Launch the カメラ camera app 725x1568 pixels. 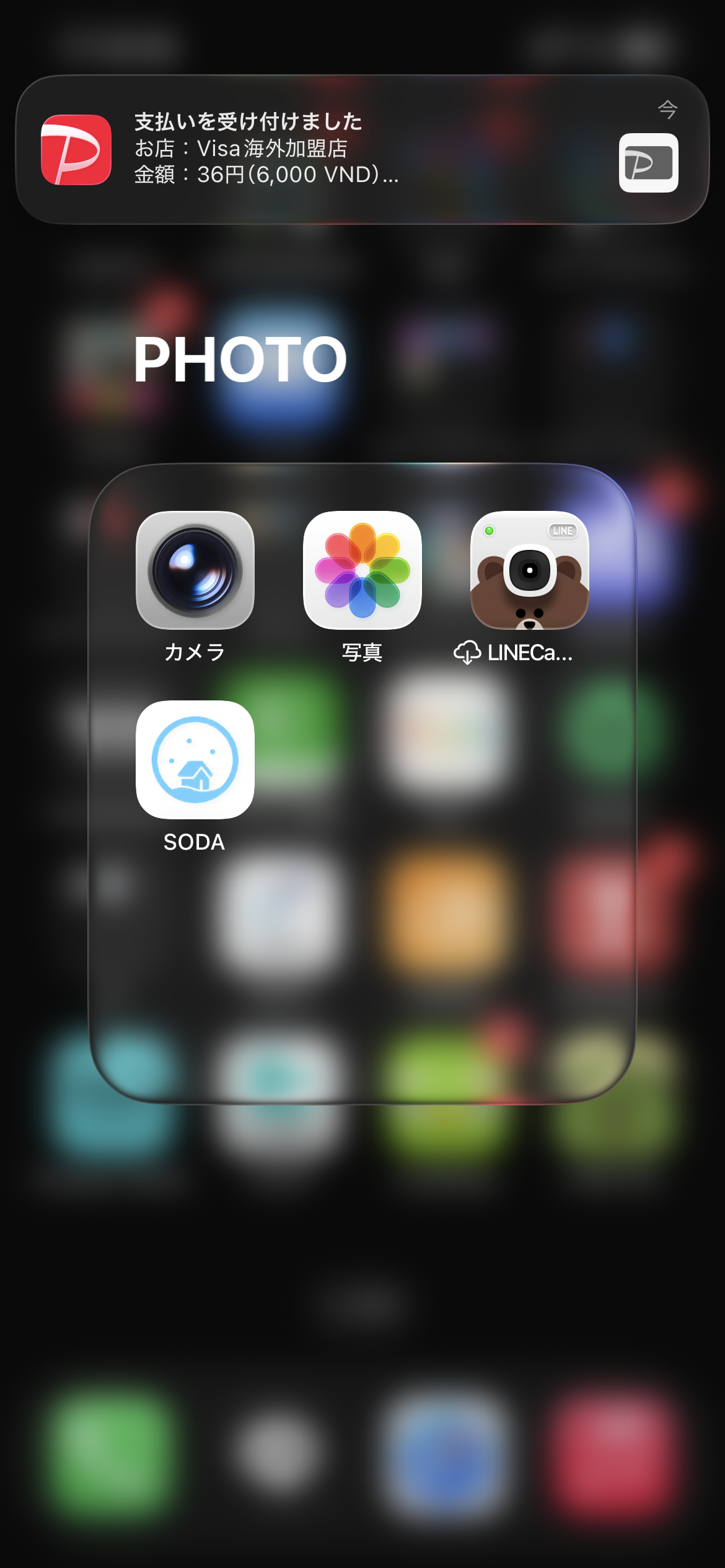195,570
